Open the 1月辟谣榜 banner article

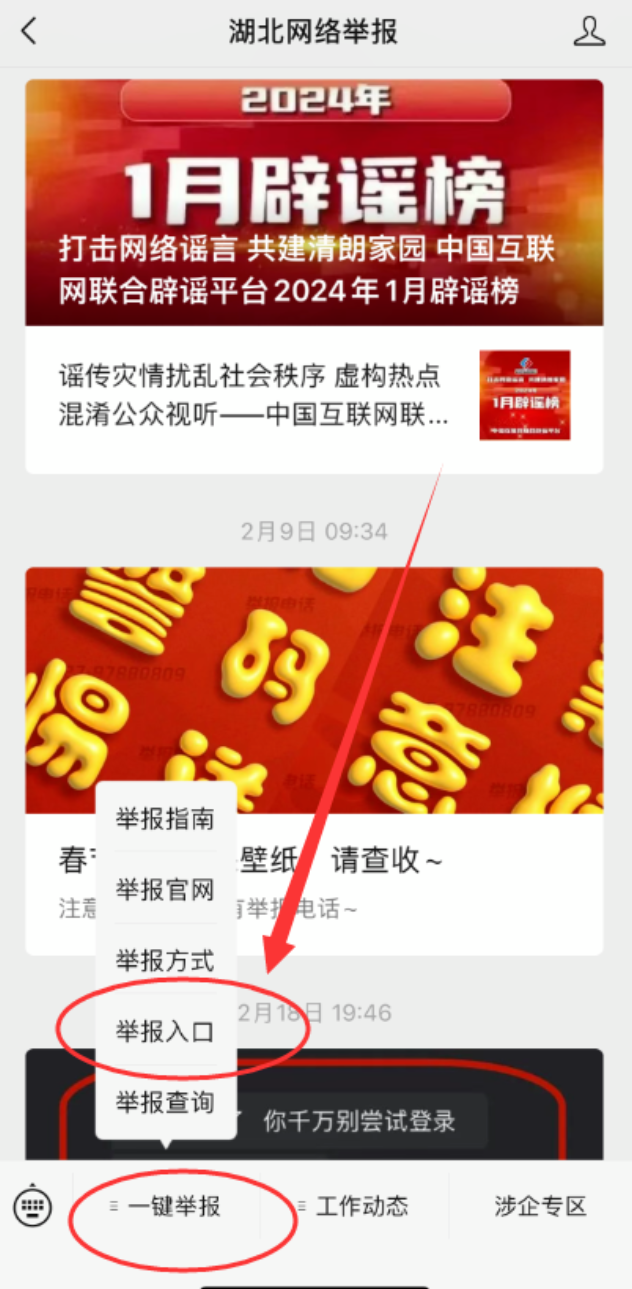314,202
